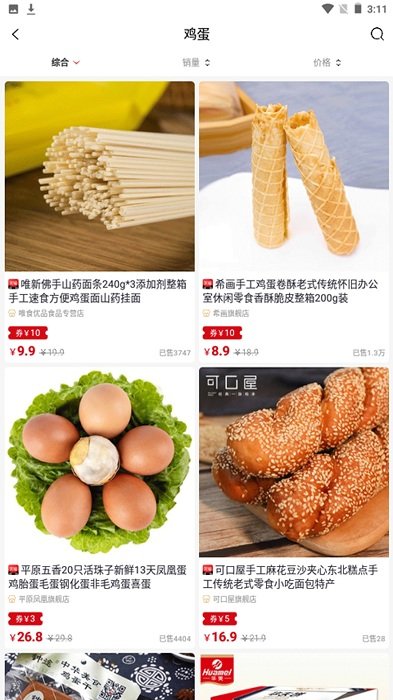This screenshot has height=700, width=393.
Task: Visit the 可口屋旗舰店 store
Action: [x=230, y=599]
